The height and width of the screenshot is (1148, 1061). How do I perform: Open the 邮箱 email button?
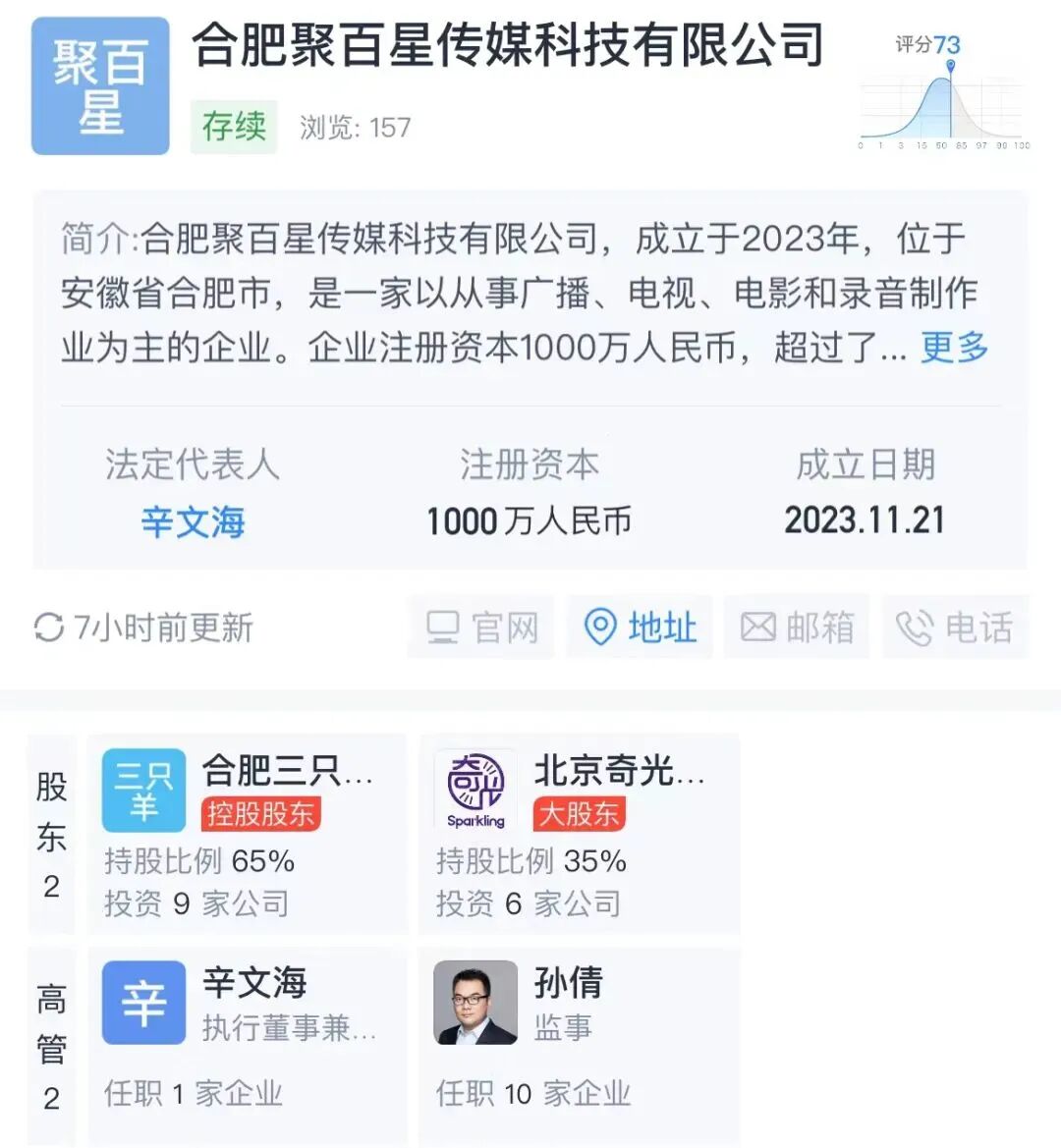[797, 627]
